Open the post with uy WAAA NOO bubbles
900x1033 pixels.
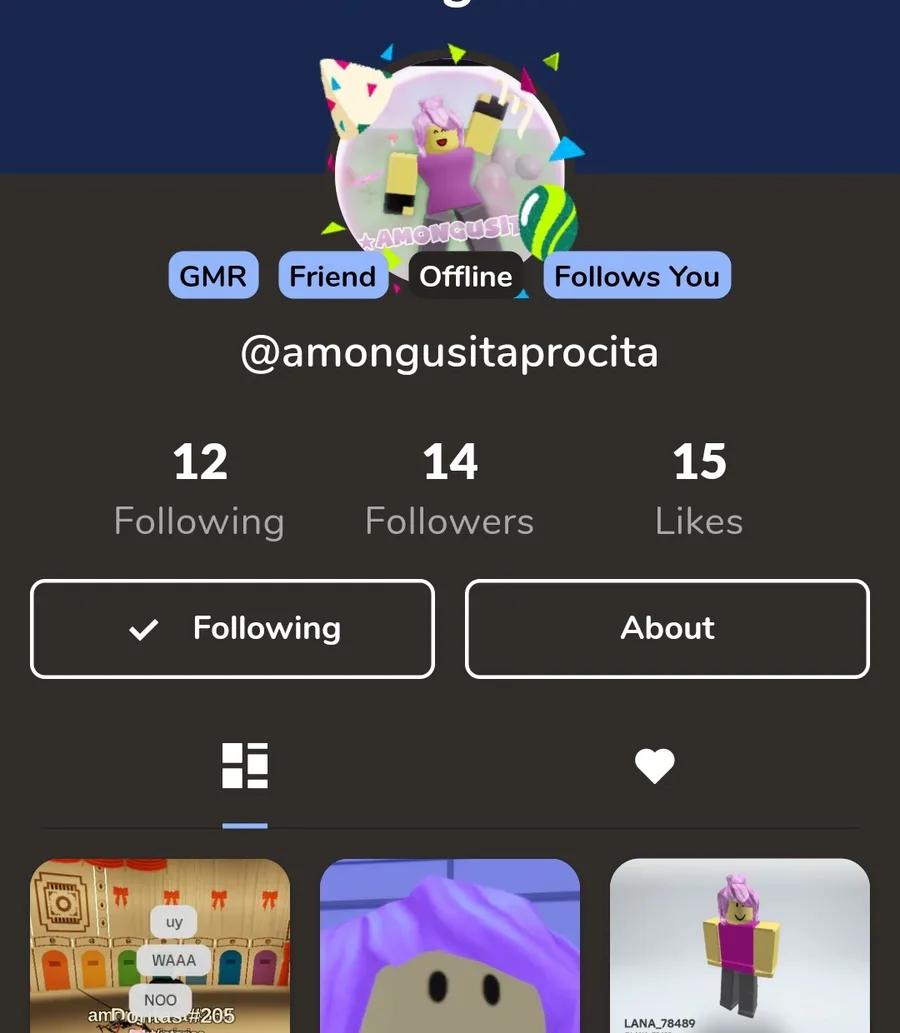(x=160, y=945)
